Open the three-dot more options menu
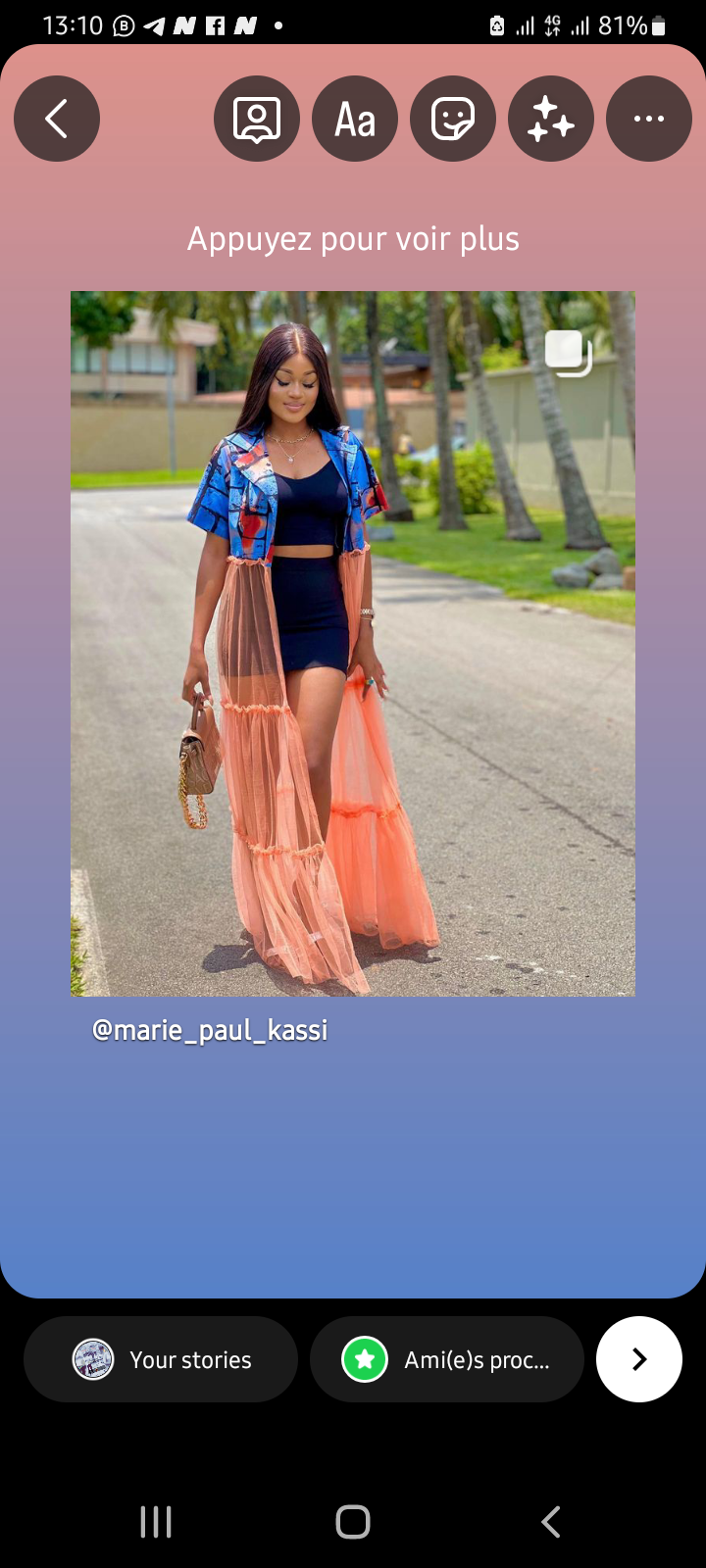 pyautogui.click(x=649, y=119)
